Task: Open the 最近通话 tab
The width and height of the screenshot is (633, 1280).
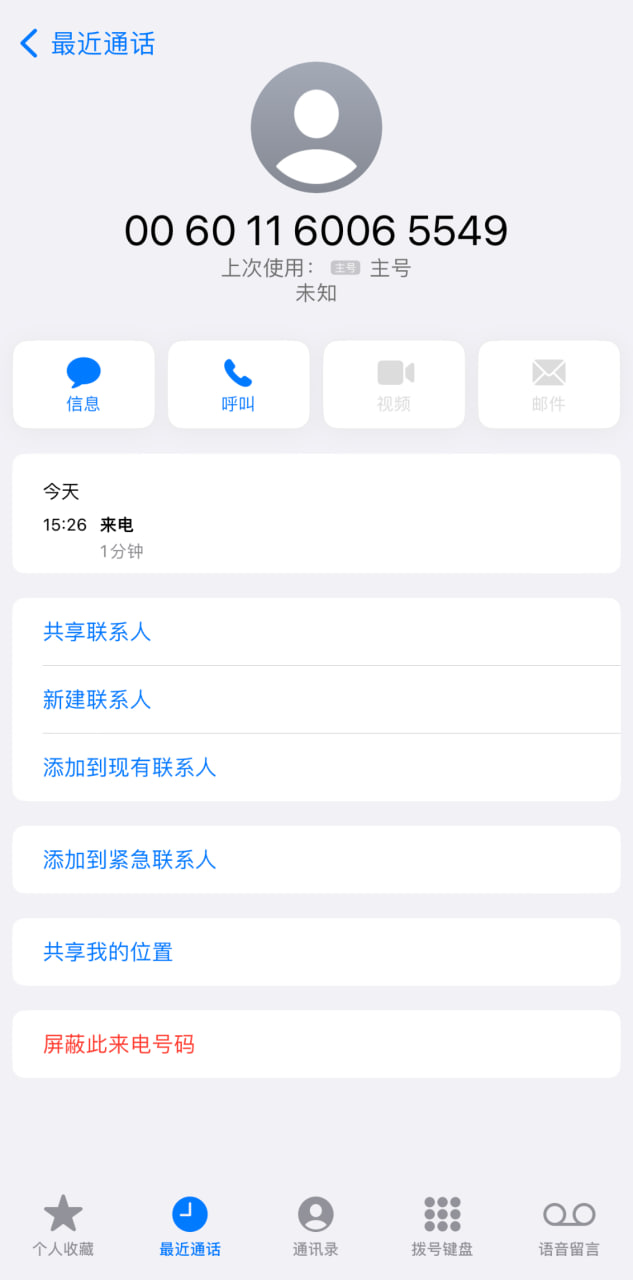Action: (190, 1227)
